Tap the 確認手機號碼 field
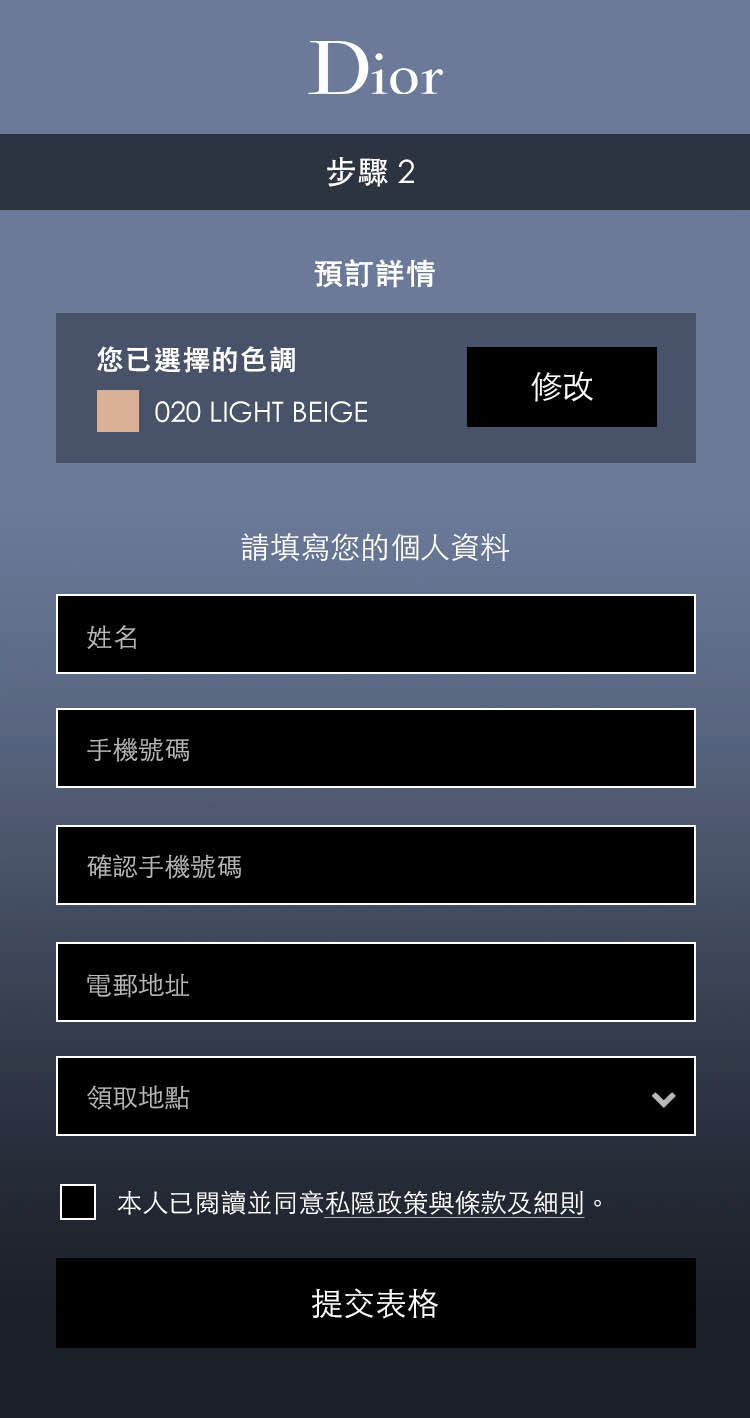 click(x=375, y=865)
